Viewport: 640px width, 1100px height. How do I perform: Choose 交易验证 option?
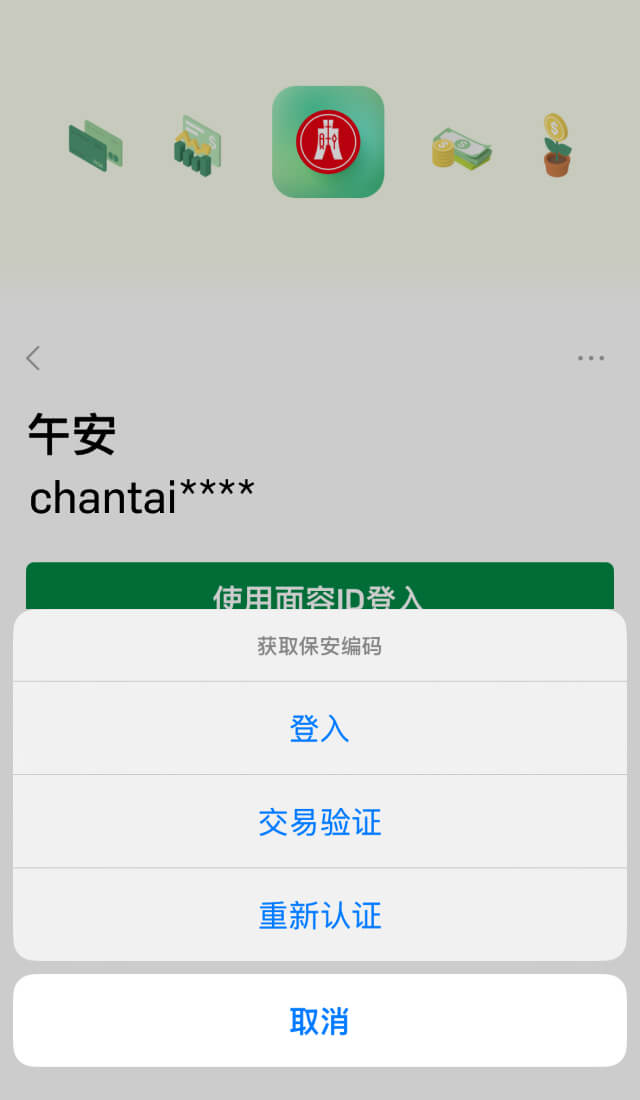point(320,822)
